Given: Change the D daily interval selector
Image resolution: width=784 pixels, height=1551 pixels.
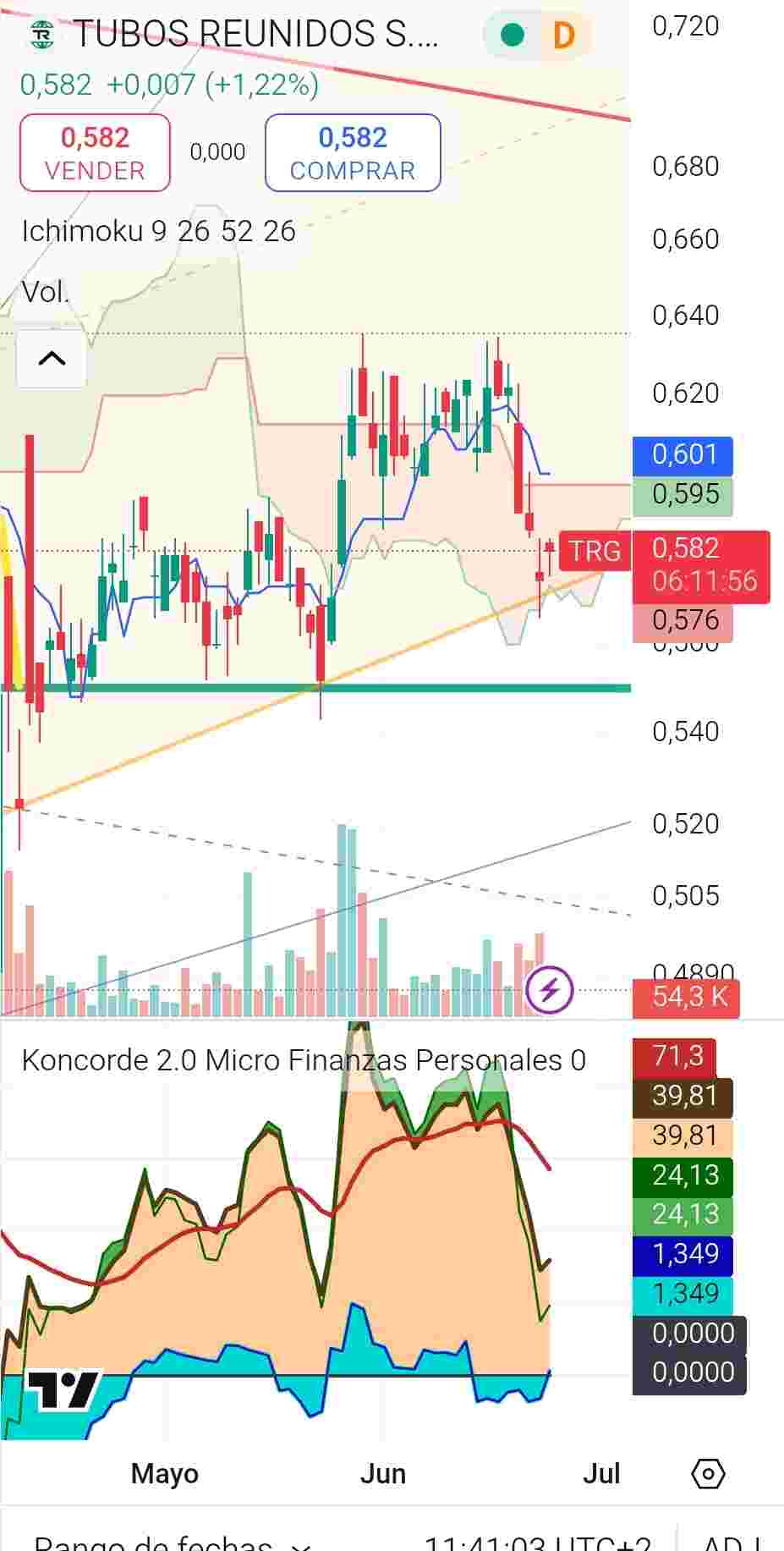Looking at the screenshot, I should [x=564, y=35].
